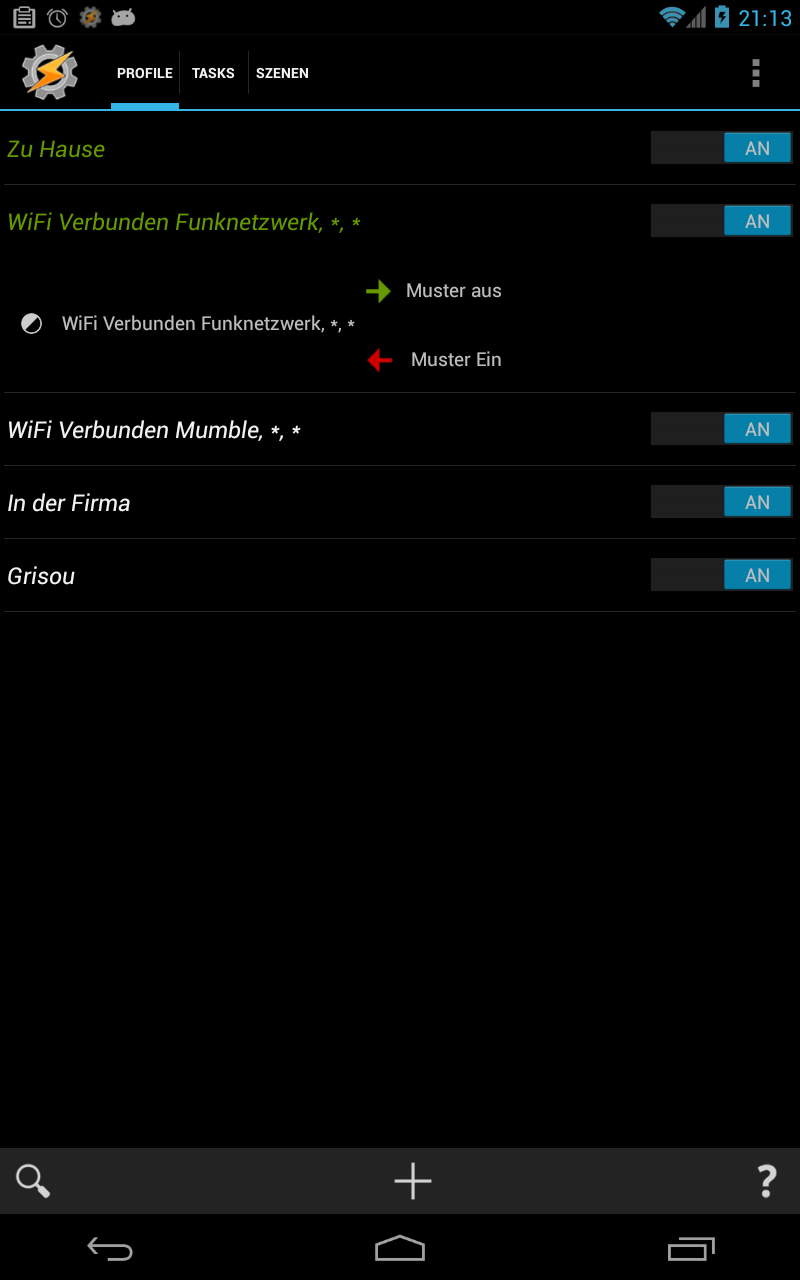Toggle the Grisou profile switch
Image resolution: width=800 pixels, height=1280 pixels.
[x=721, y=575]
